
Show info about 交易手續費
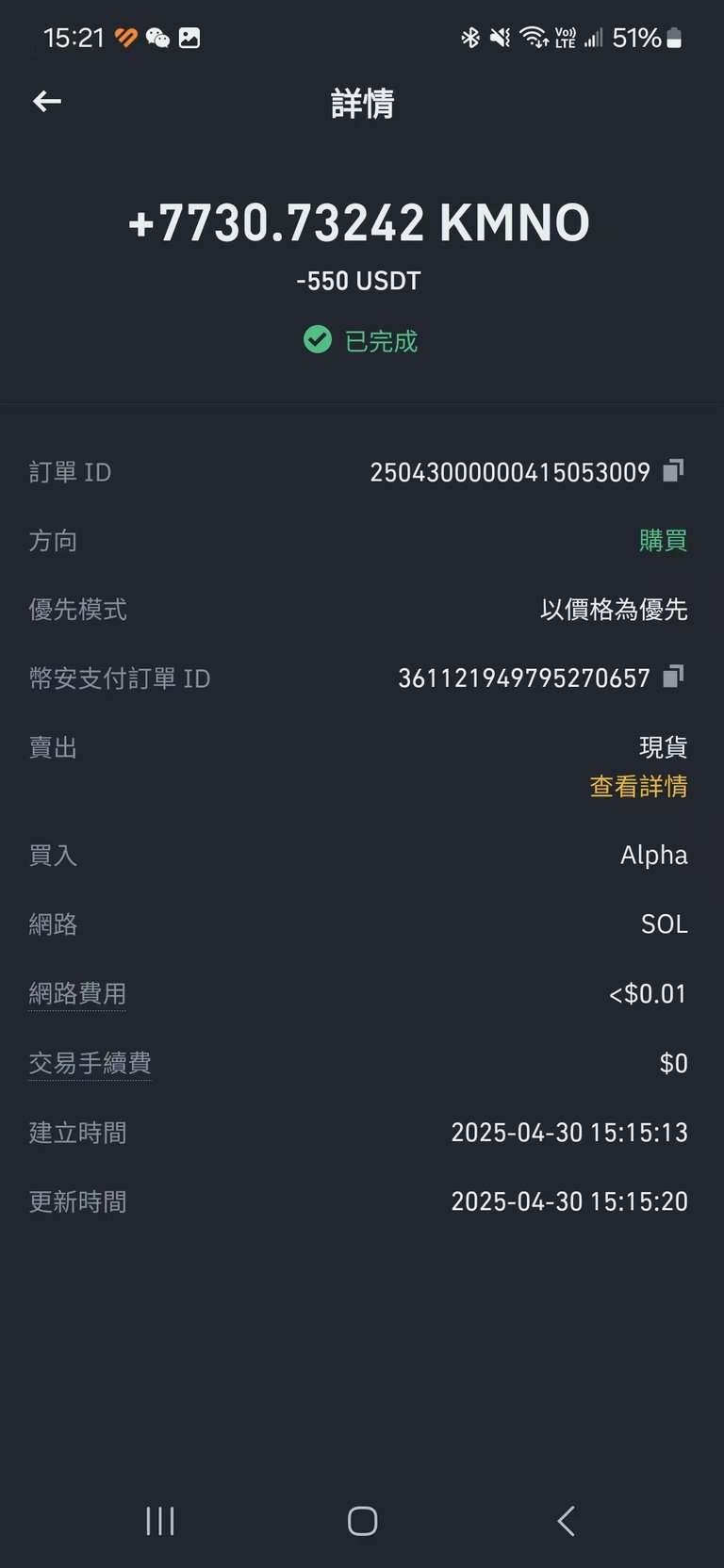point(90,1063)
